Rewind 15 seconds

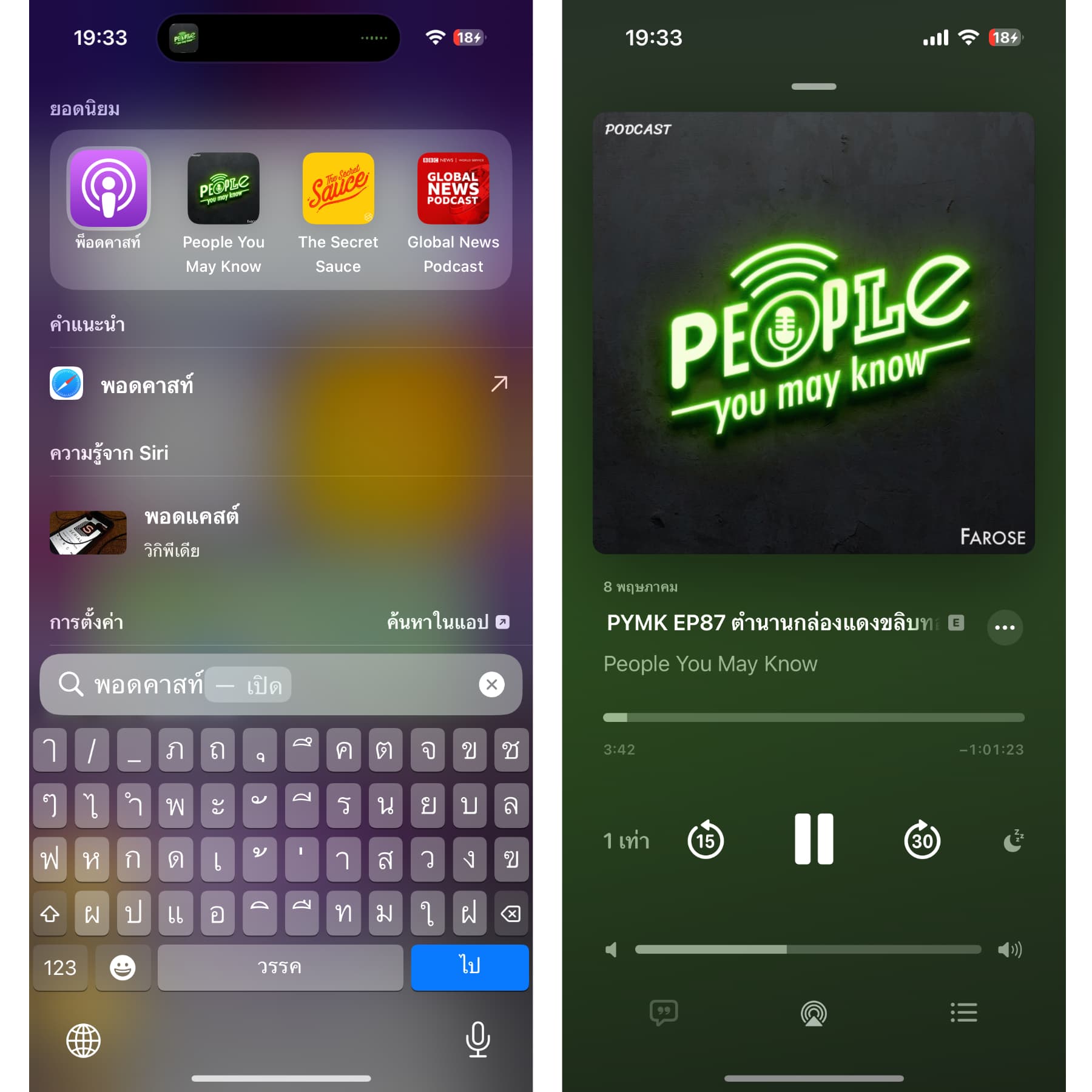tap(705, 840)
